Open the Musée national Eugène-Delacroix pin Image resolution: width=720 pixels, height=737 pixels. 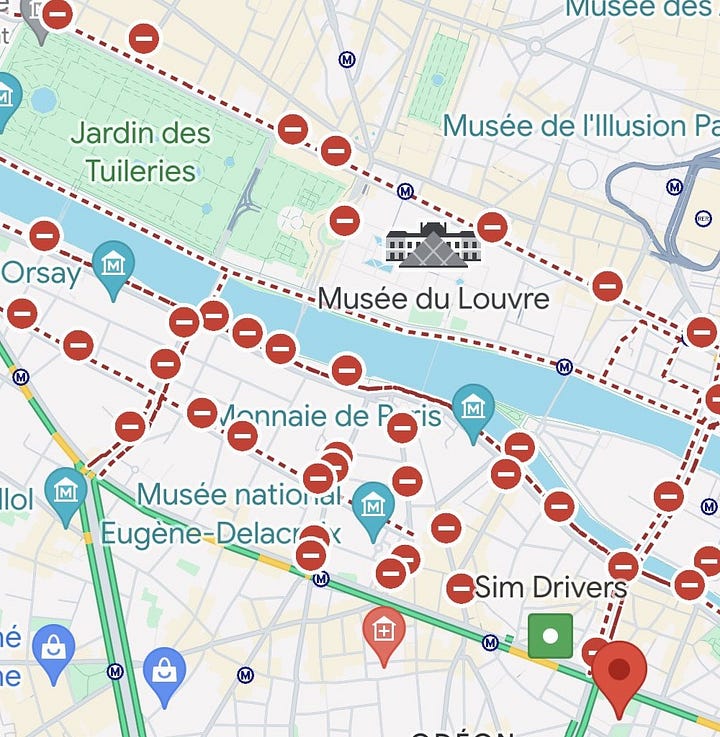374,506
